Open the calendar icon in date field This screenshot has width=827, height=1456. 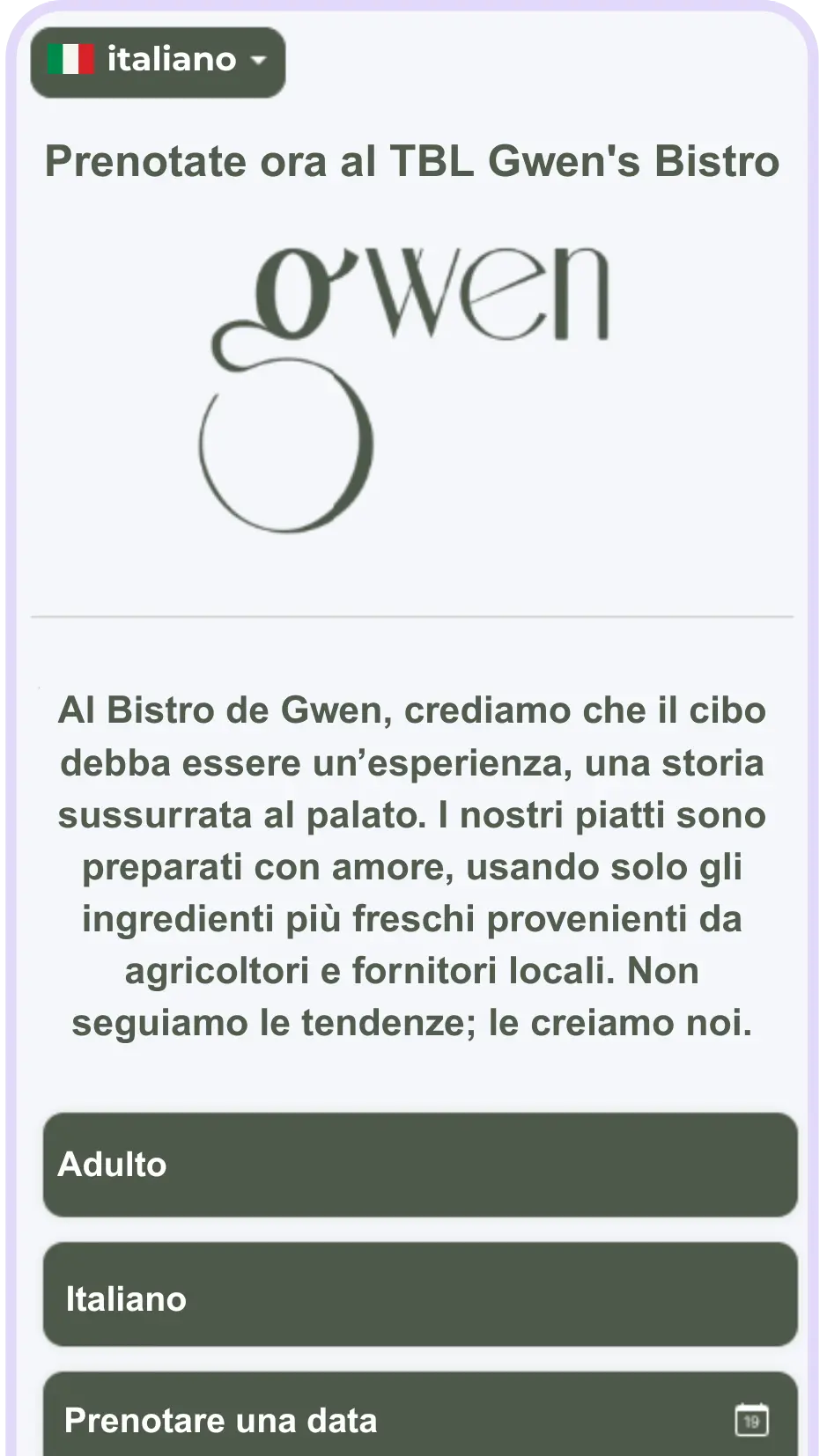click(x=751, y=1420)
